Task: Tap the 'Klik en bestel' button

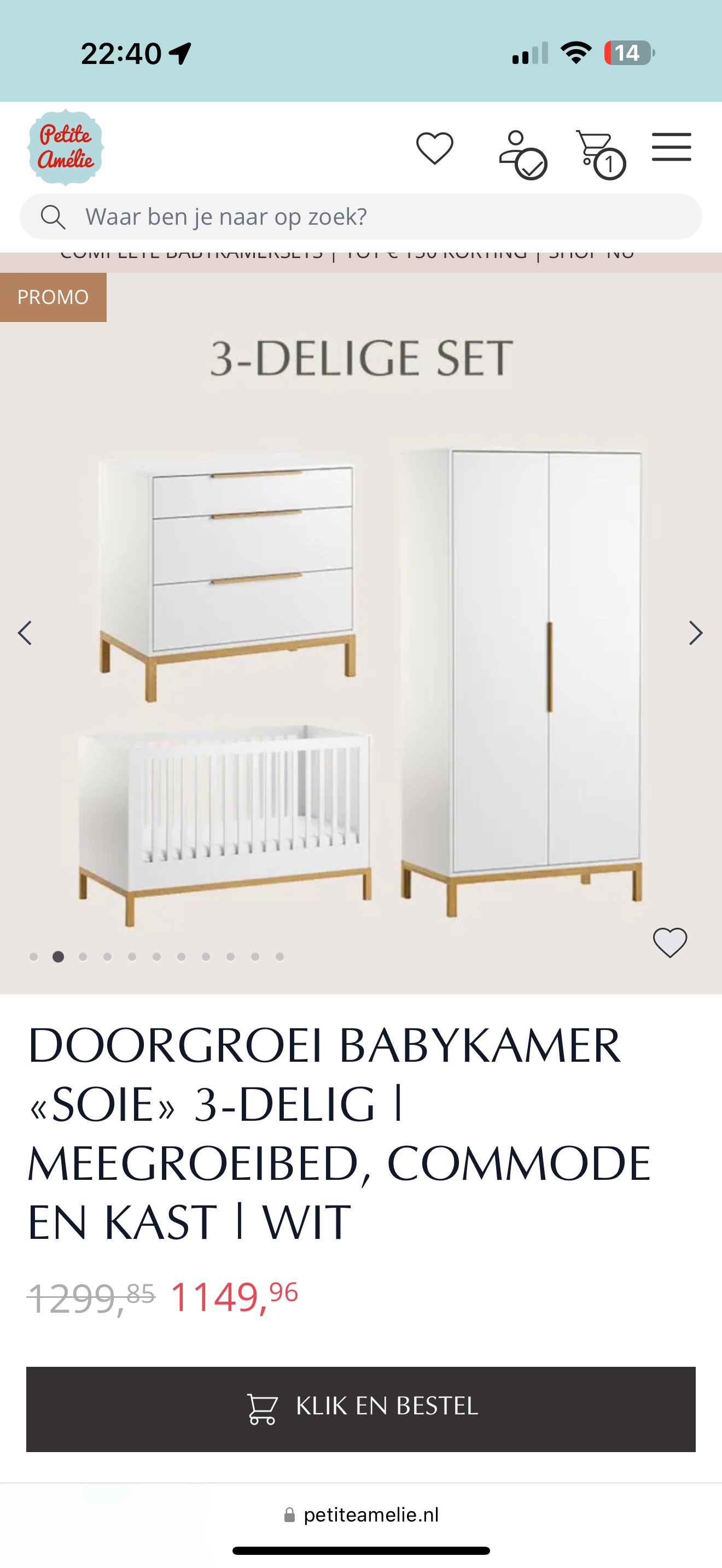Action: coord(361,1409)
